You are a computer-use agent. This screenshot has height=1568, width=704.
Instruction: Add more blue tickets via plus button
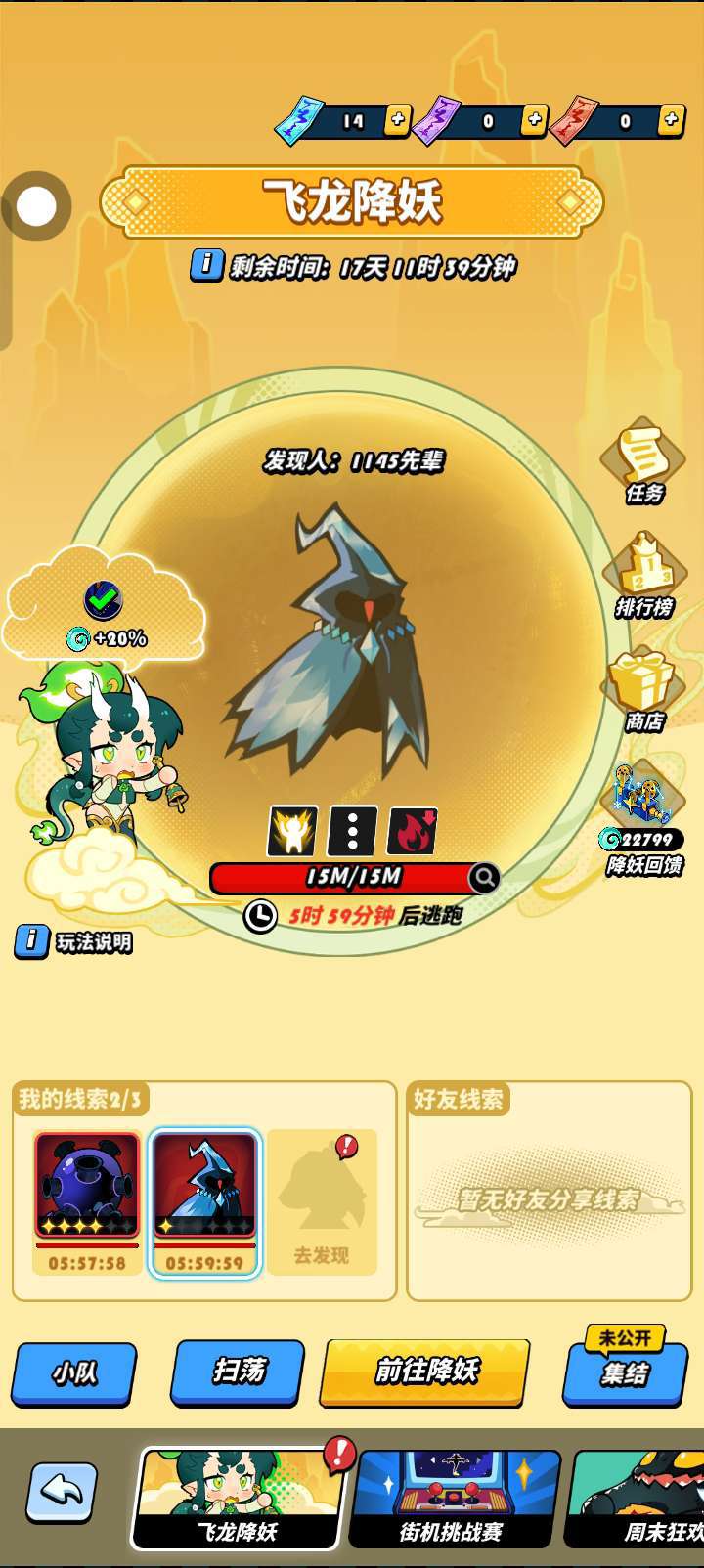pyautogui.click(x=398, y=120)
